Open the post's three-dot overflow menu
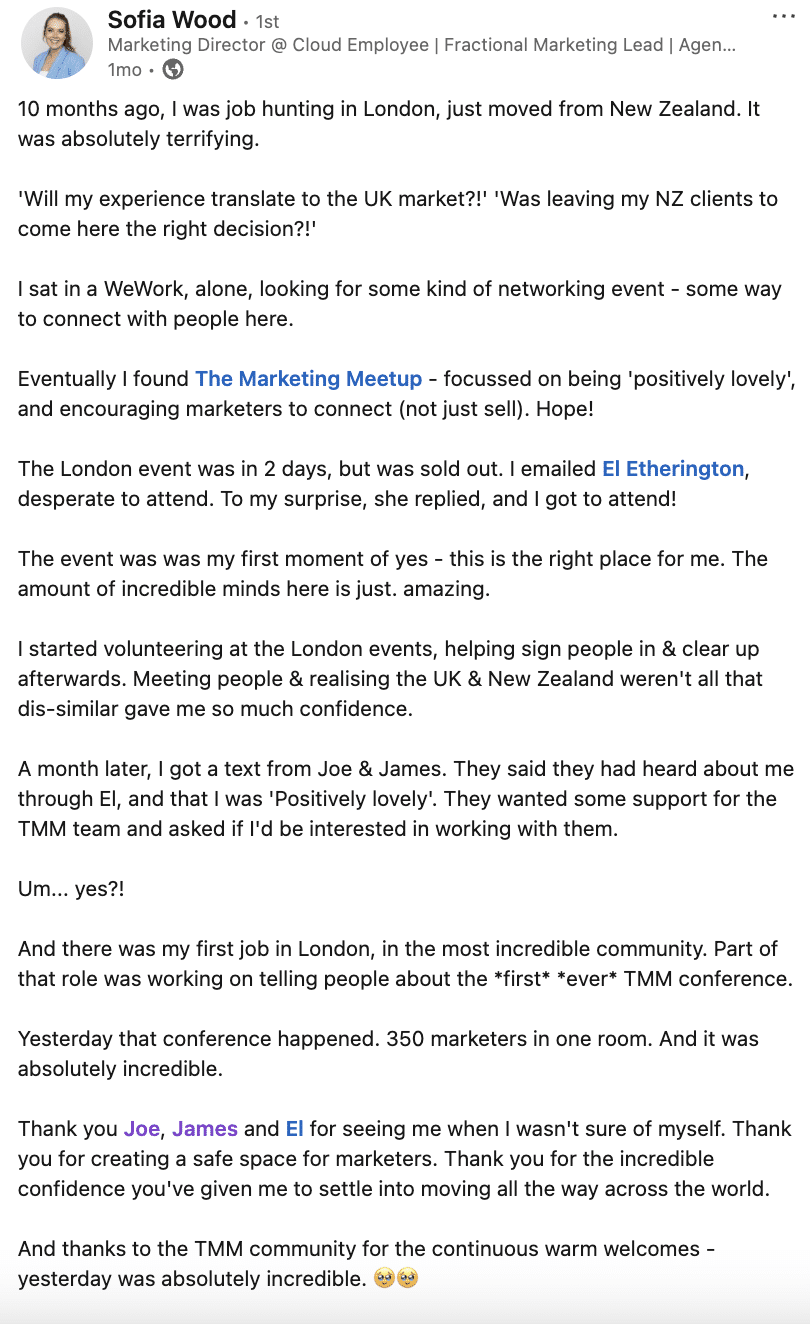Image resolution: width=810 pixels, height=1324 pixels. click(785, 17)
